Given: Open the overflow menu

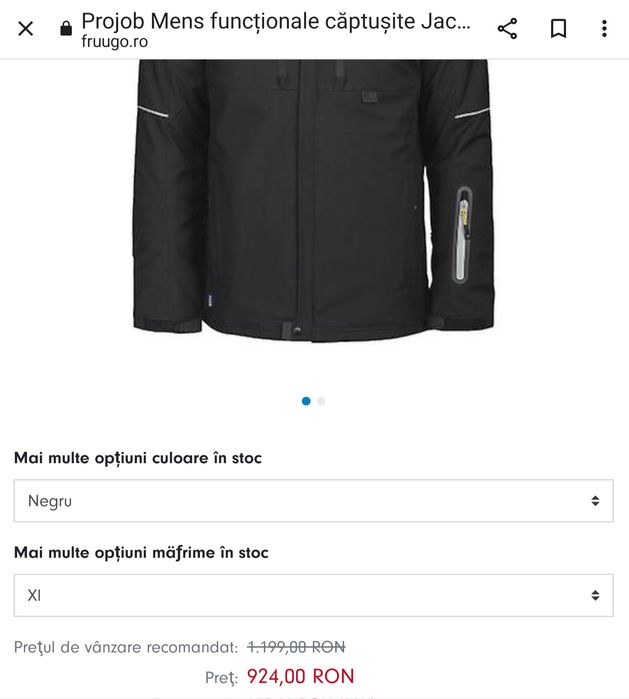Looking at the screenshot, I should click(604, 29).
